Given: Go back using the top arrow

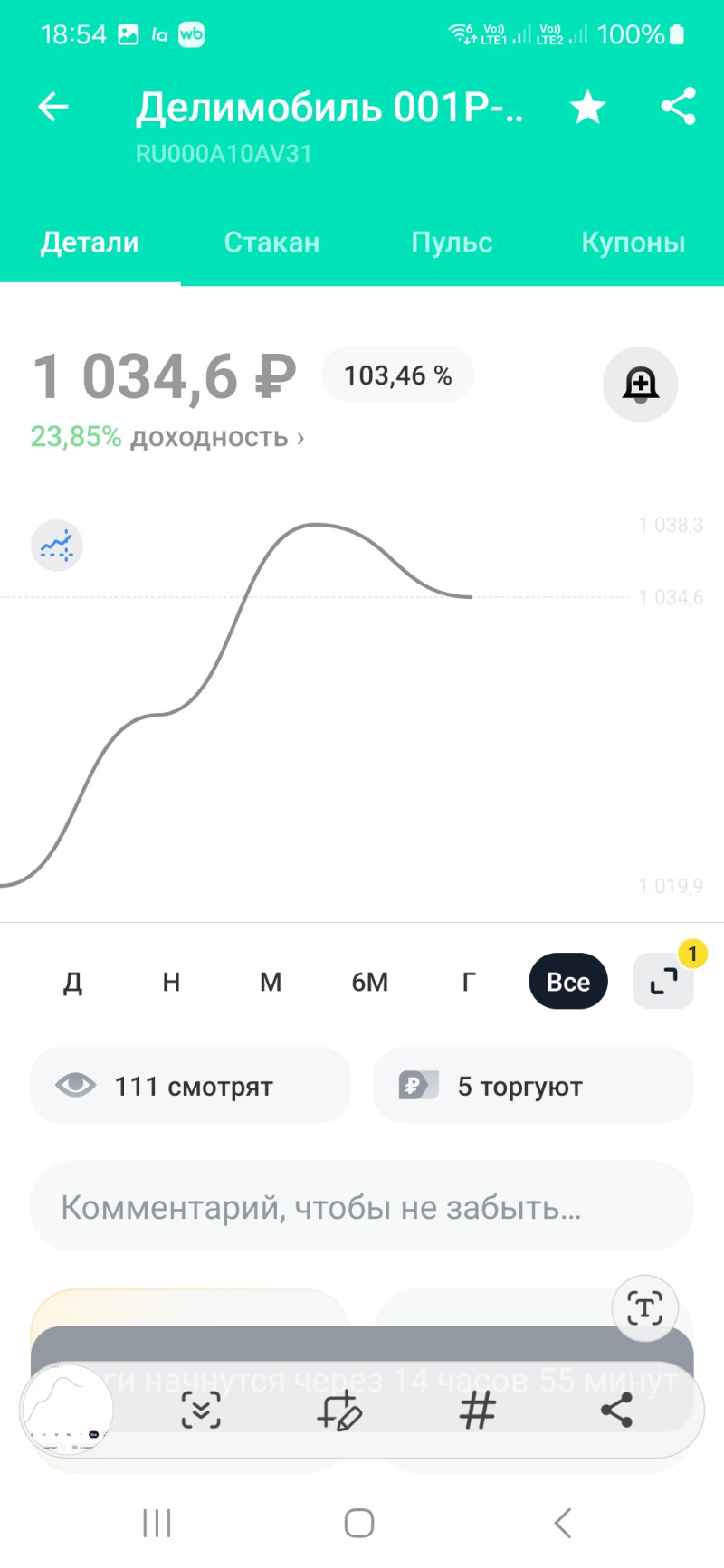Looking at the screenshot, I should tap(53, 107).
